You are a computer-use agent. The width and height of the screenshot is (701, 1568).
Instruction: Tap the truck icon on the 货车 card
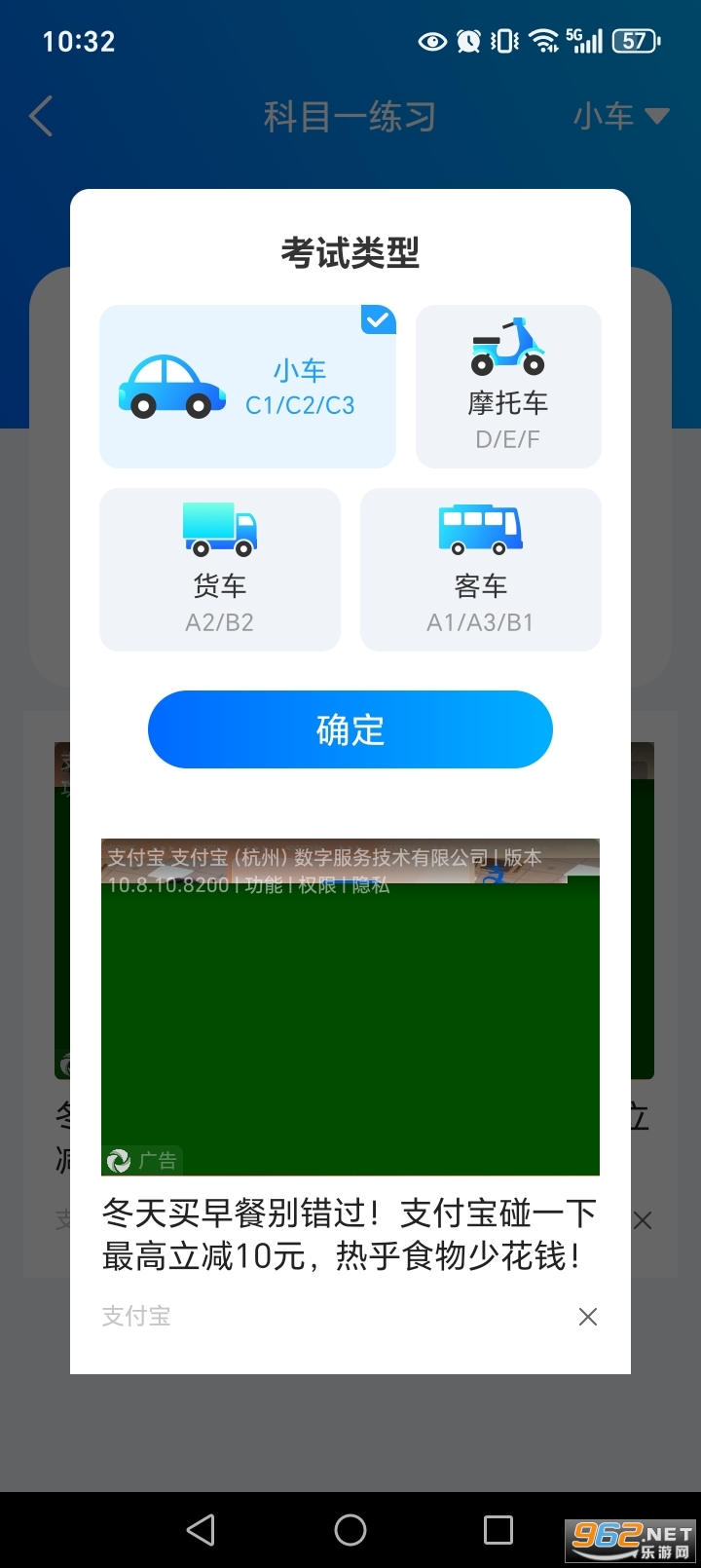click(x=219, y=529)
